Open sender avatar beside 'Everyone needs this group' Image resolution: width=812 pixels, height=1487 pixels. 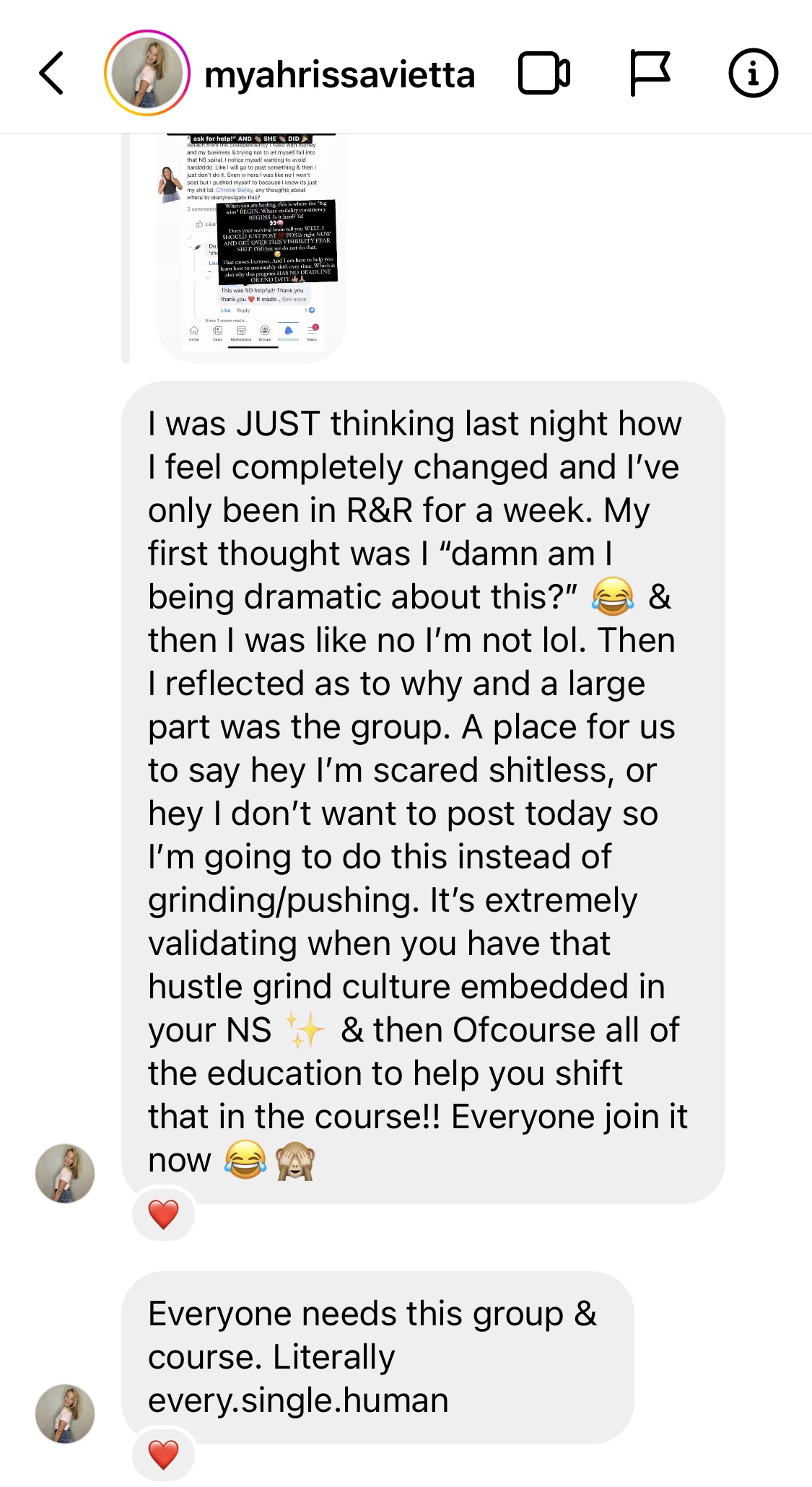65,1413
